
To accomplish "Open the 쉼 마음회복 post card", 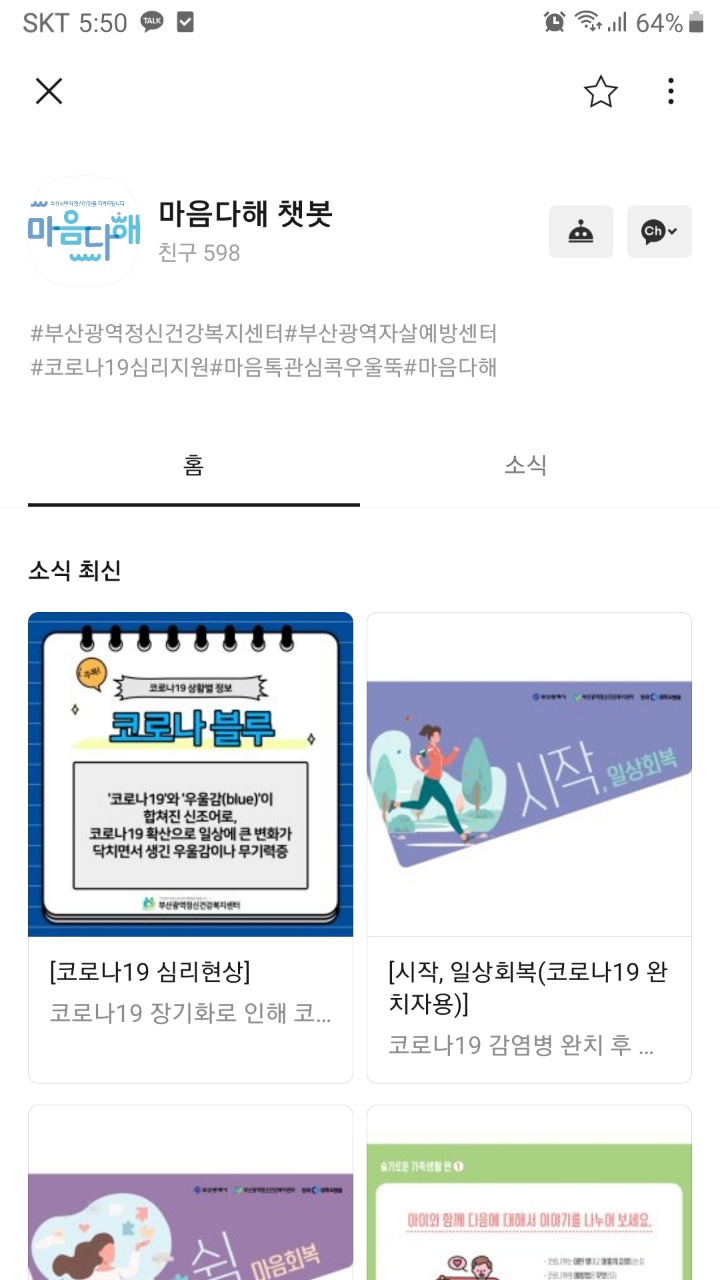I will point(190,1195).
